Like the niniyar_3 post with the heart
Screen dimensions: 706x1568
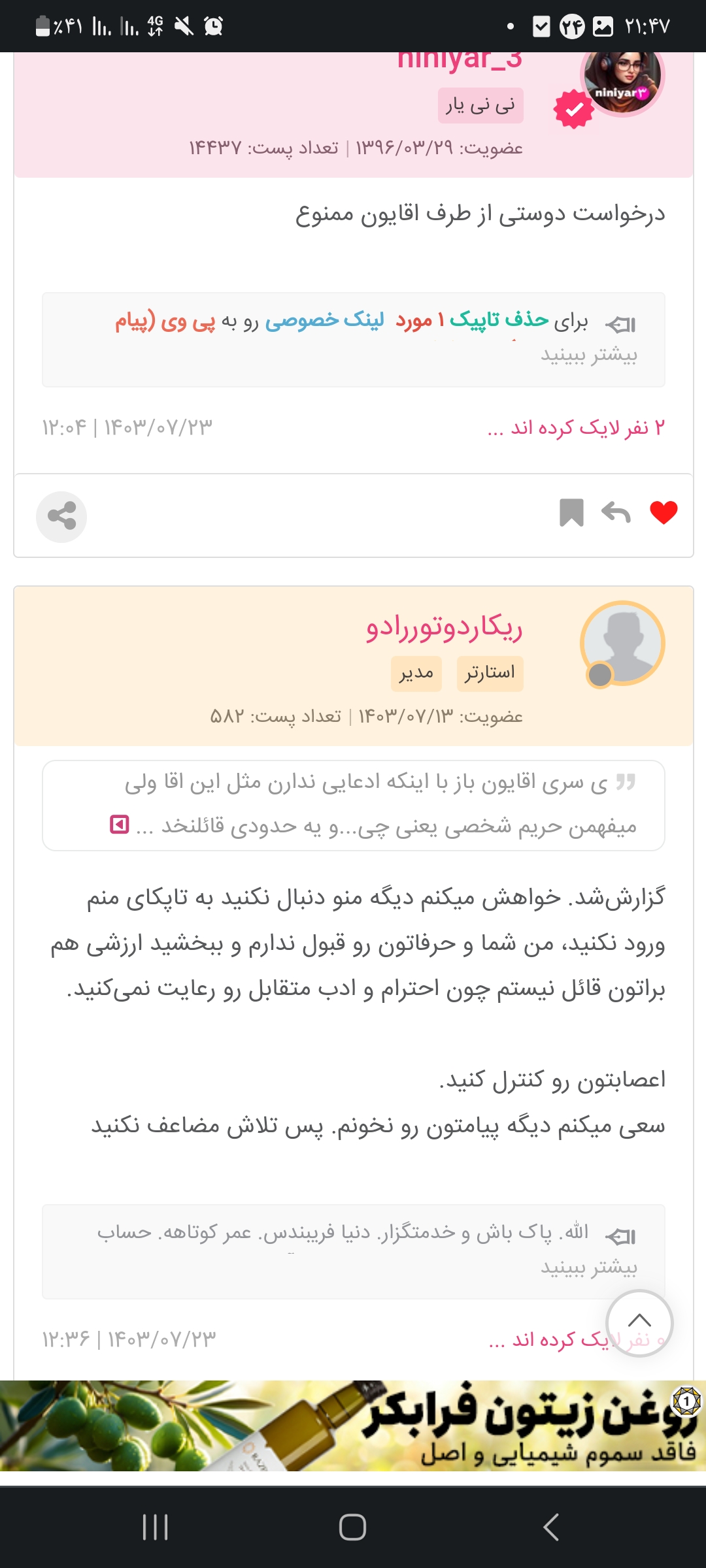[x=664, y=513]
